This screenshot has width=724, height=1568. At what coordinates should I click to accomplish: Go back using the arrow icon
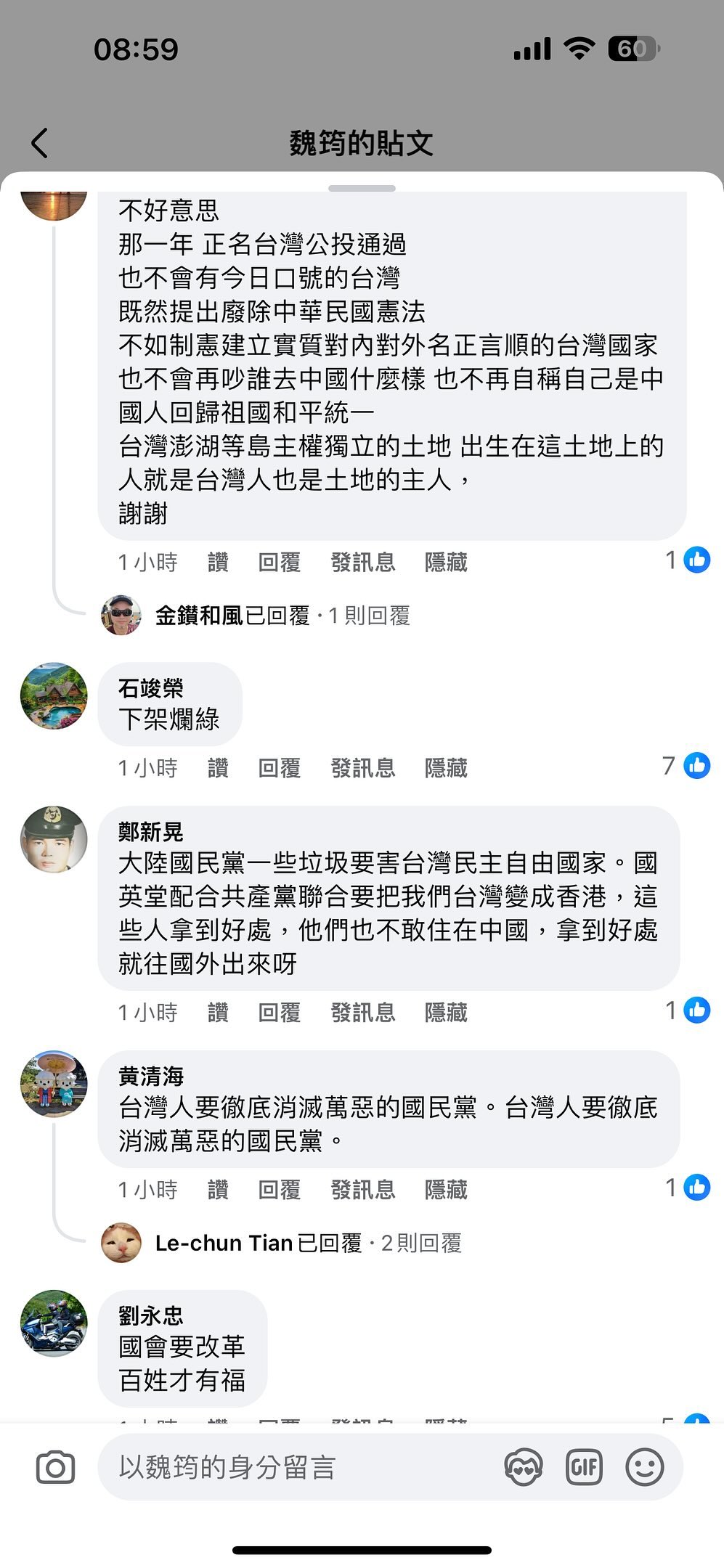pos(41,143)
